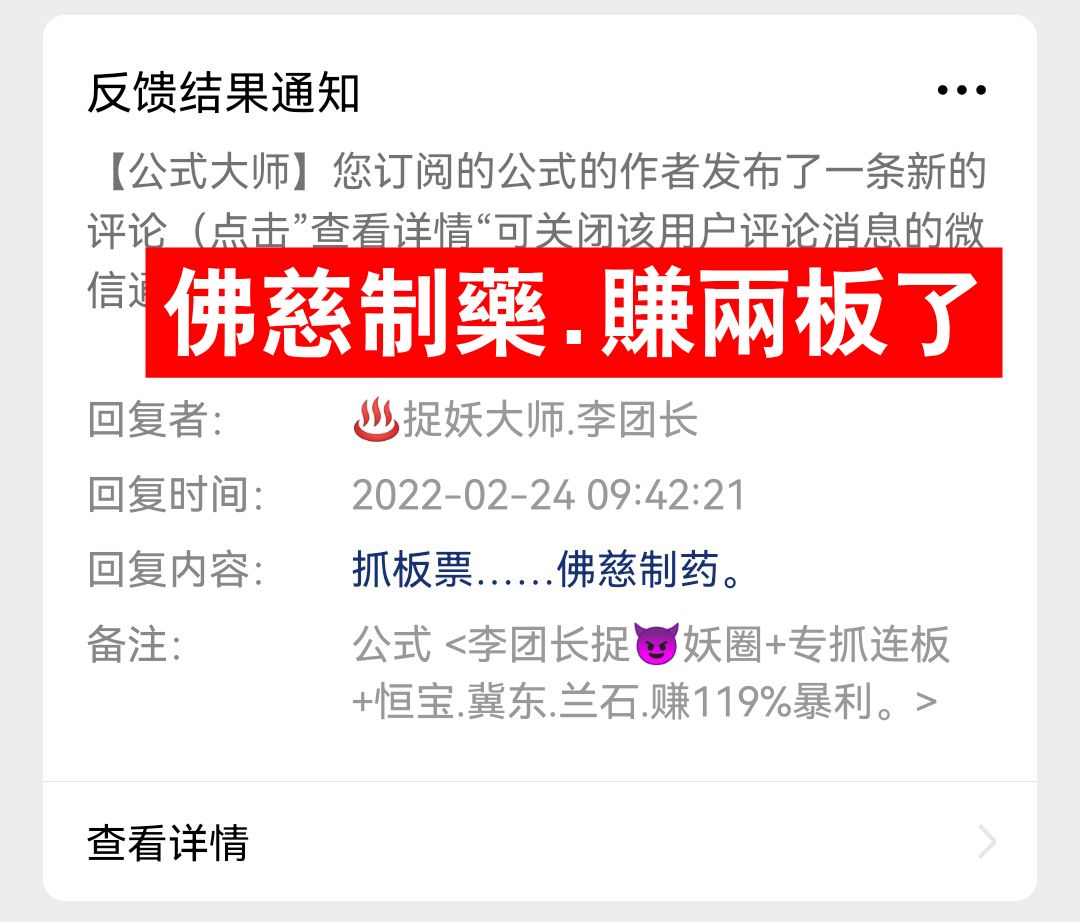Open the three-dot overflow menu

coord(962,91)
